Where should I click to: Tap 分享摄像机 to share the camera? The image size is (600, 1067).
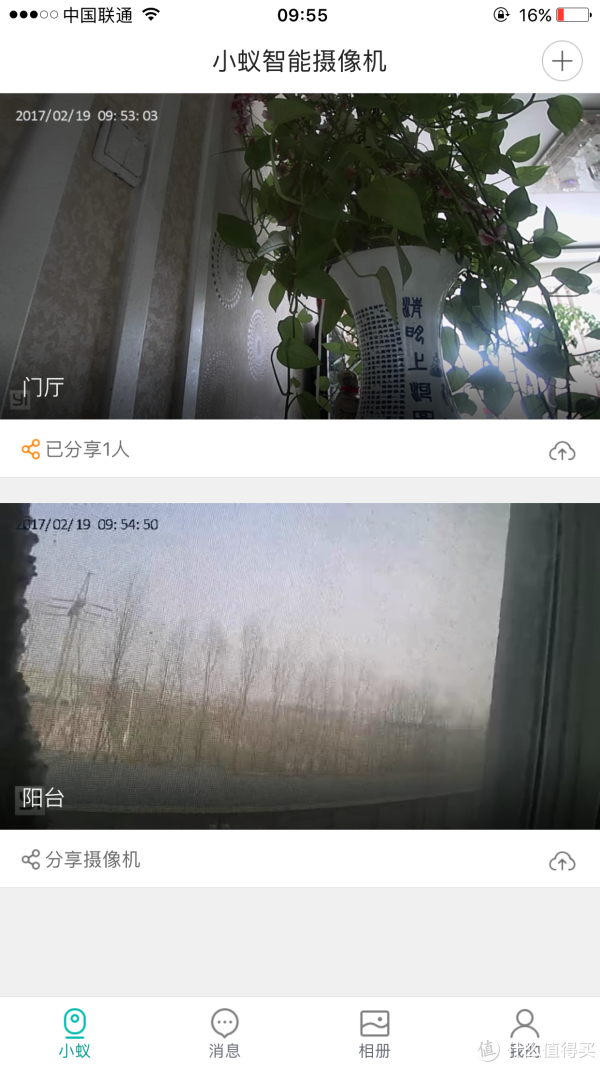tap(80, 859)
